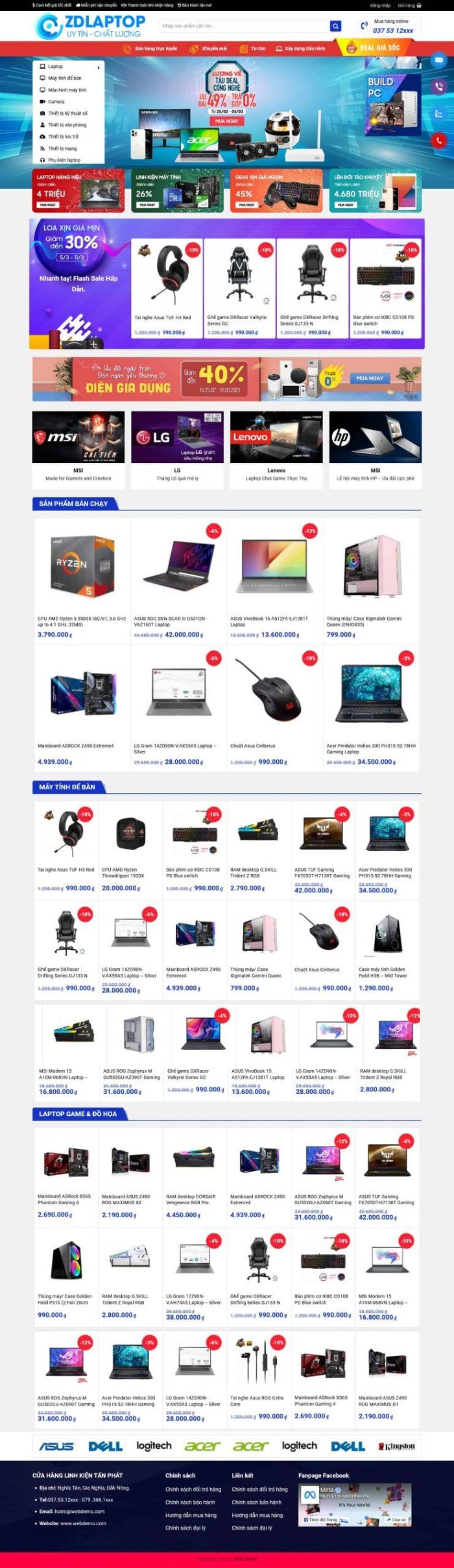
Task: Open the Phụ kiện laptop category
Action: click(64, 160)
